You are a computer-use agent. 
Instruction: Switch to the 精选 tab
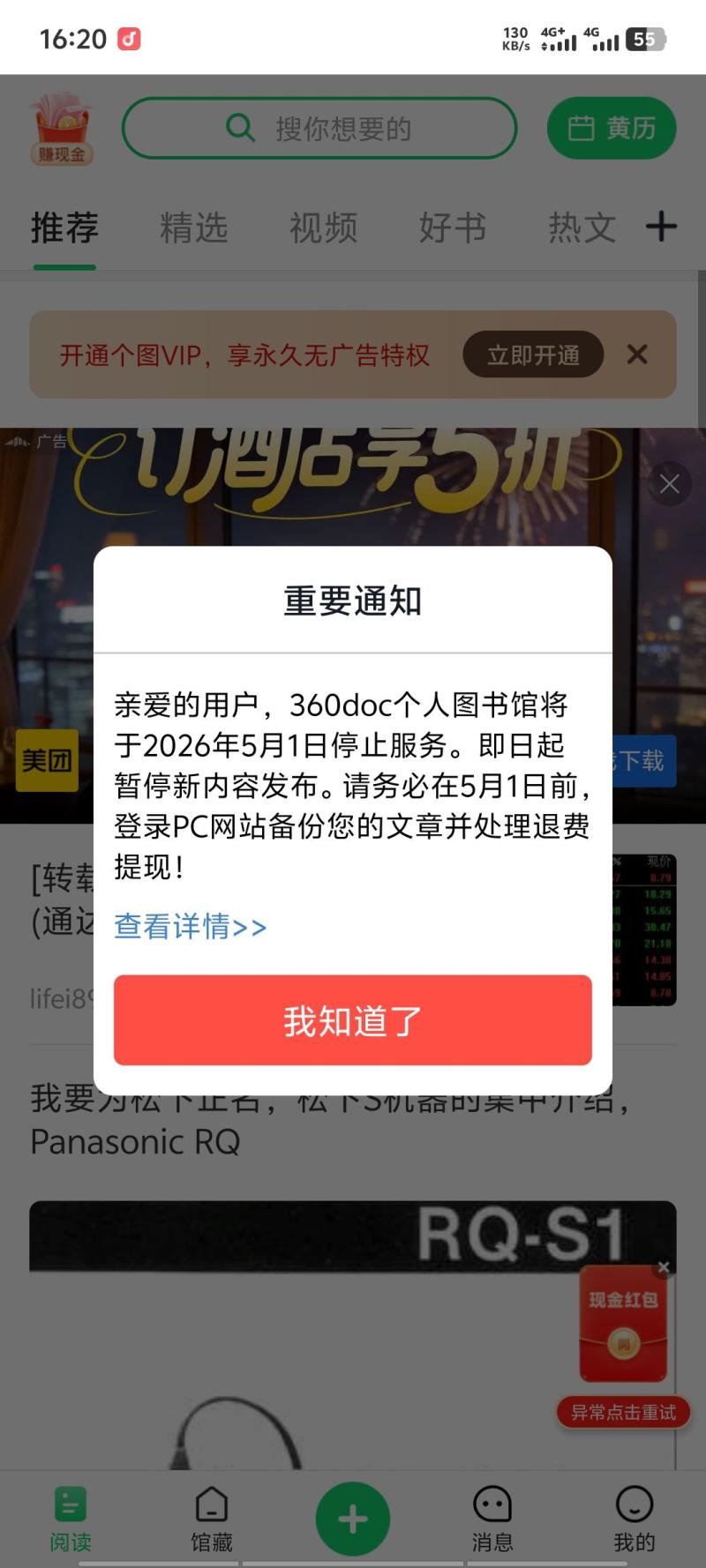point(194,228)
